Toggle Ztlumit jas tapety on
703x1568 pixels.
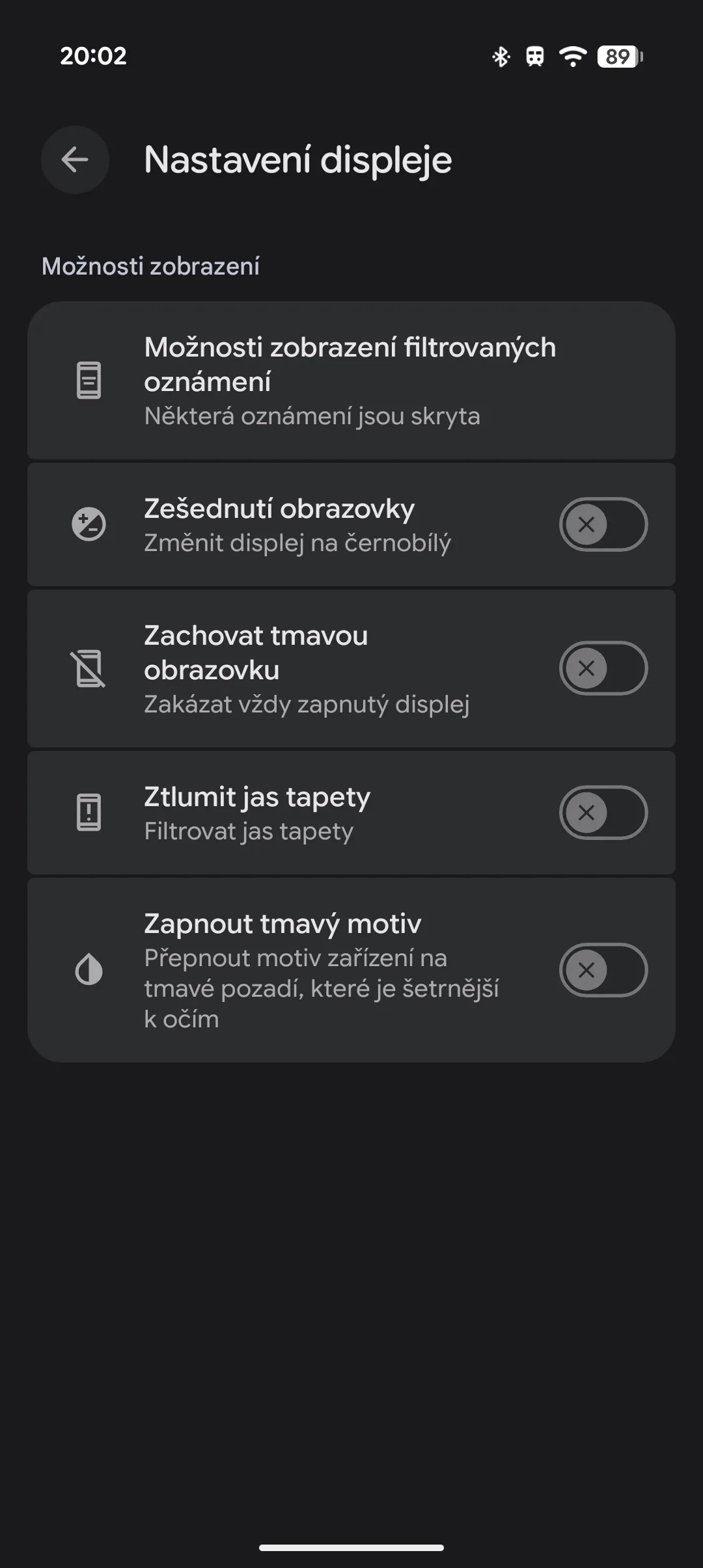coord(603,813)
